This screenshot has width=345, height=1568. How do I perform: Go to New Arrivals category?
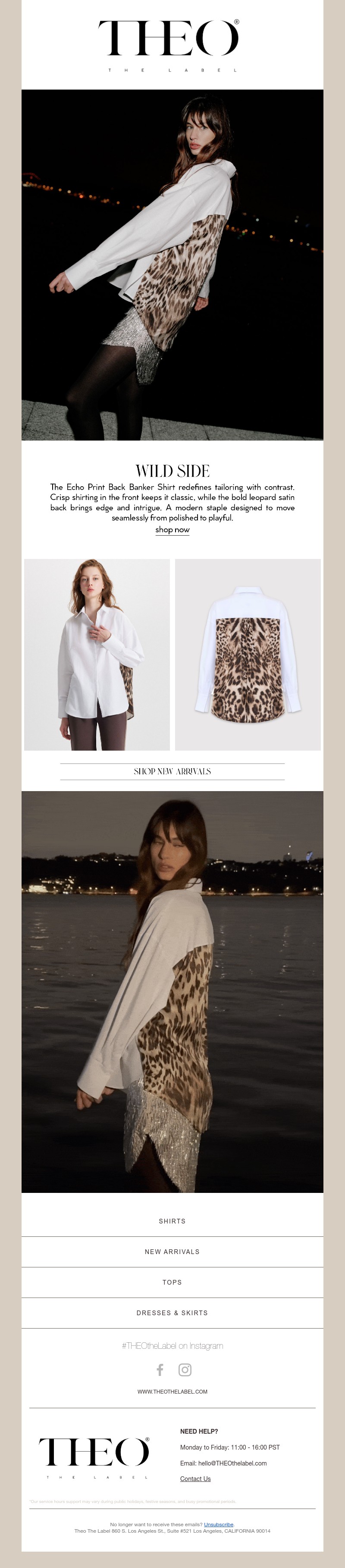tap(172, 1251)
